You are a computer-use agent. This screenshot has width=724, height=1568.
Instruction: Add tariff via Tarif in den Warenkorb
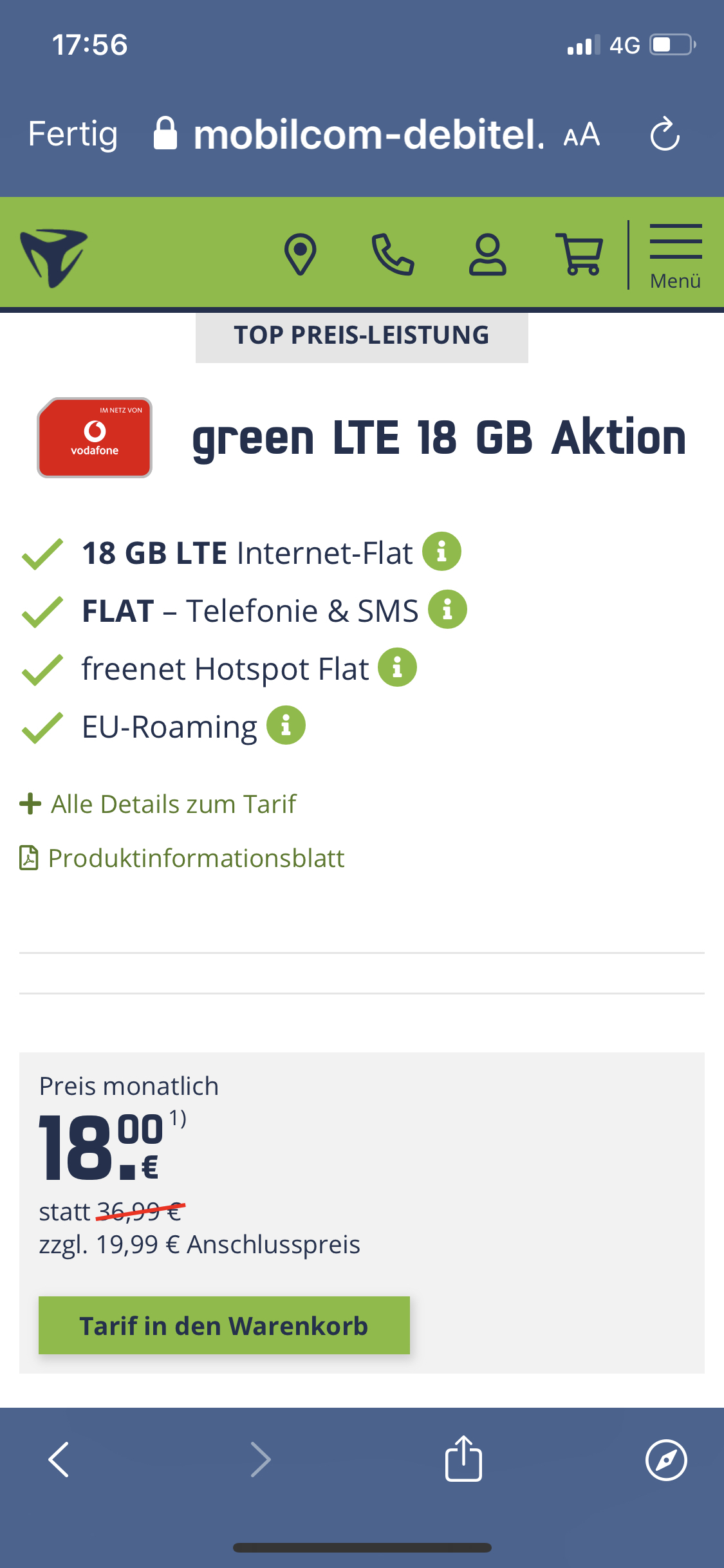coord(224,1325)
